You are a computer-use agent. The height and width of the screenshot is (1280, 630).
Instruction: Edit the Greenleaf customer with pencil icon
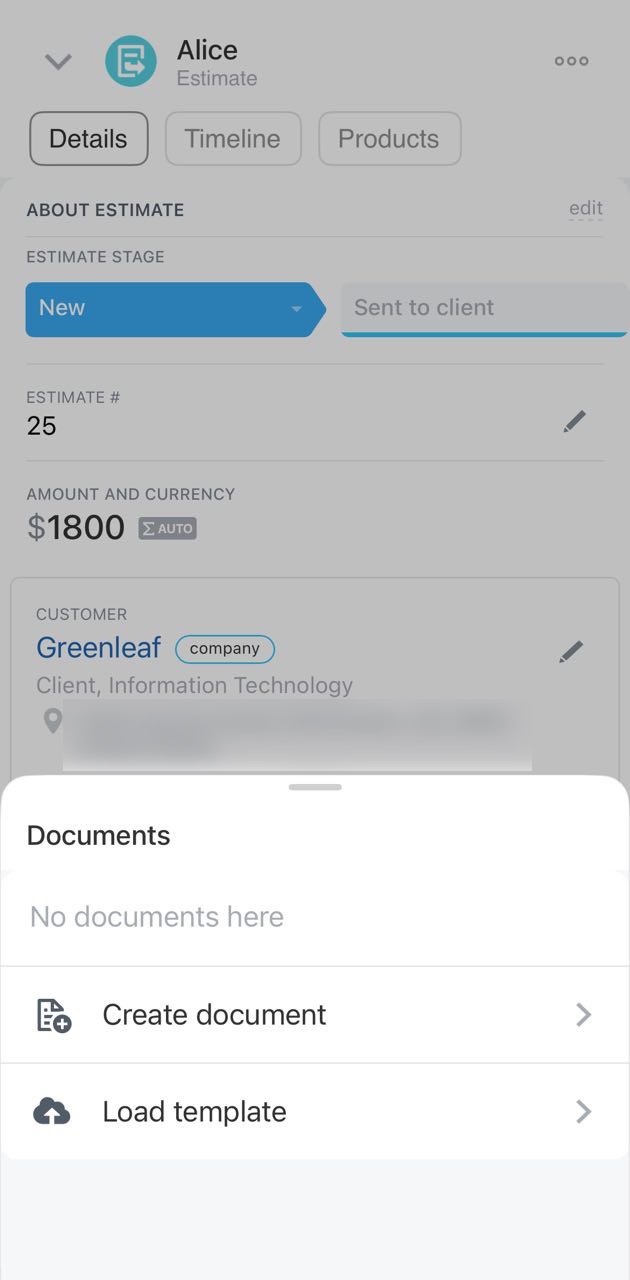coord(571,652)
